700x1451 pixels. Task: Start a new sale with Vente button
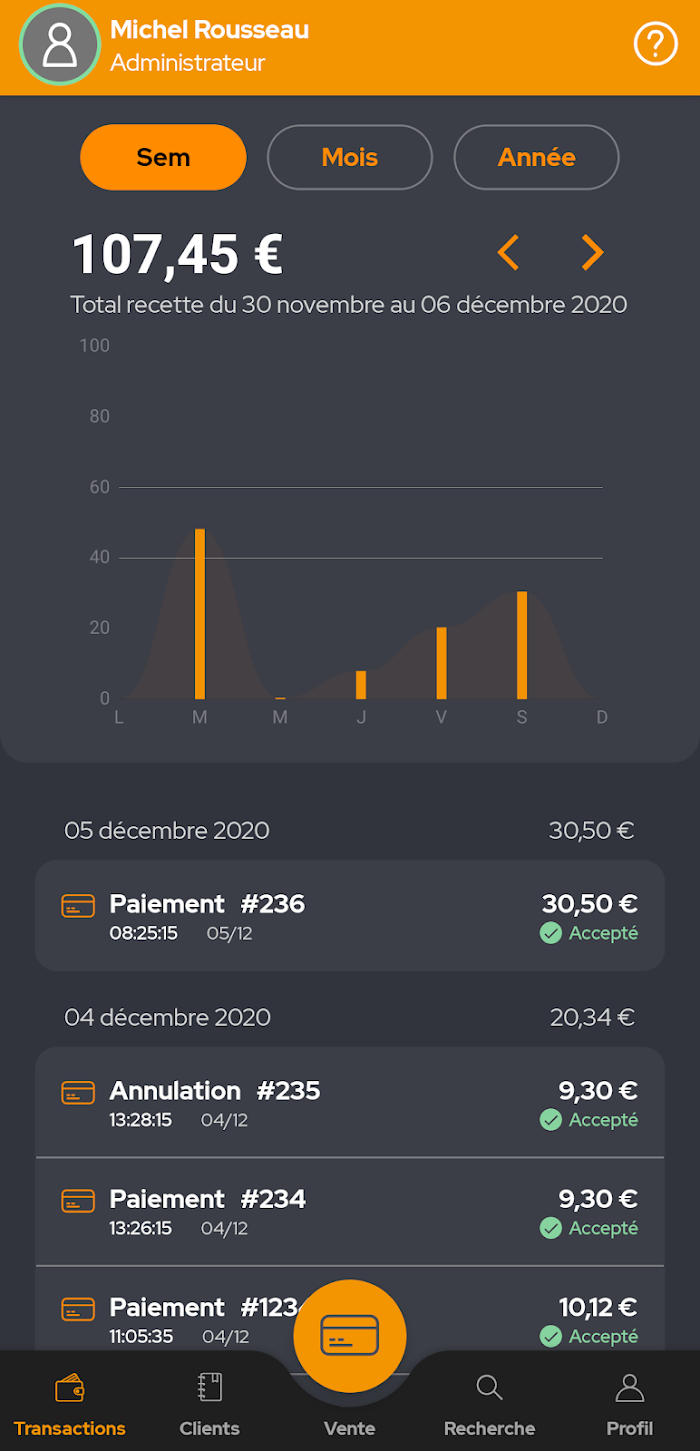tap(350, 1336)
